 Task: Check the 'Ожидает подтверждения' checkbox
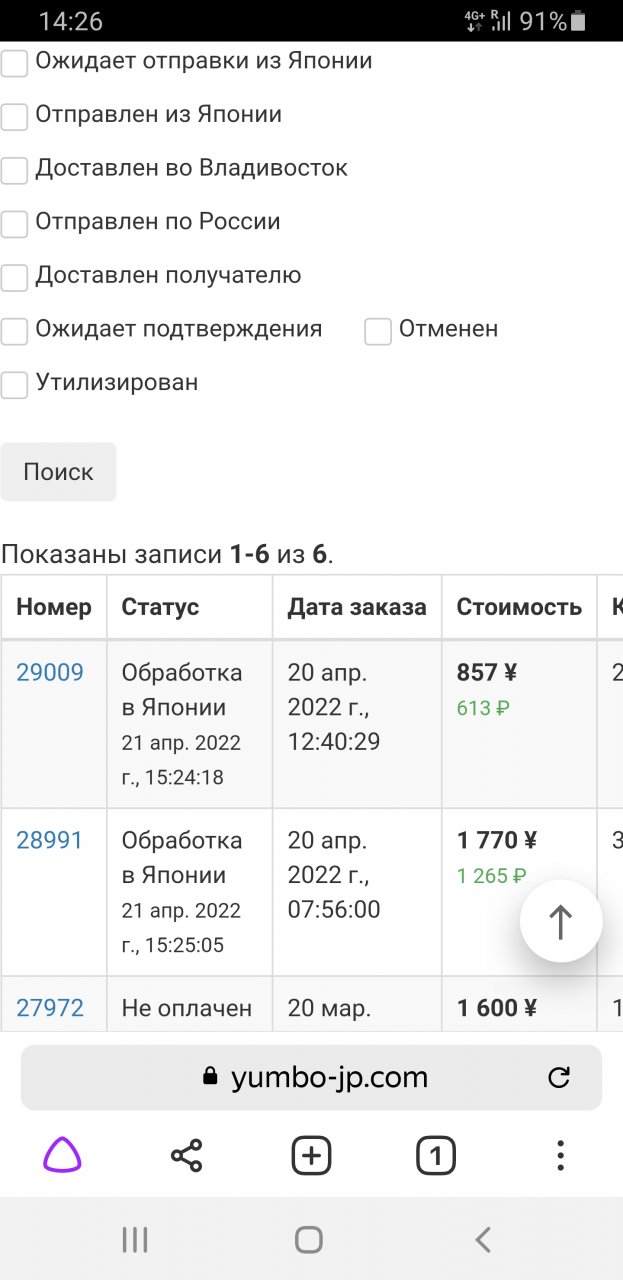coord(14,331)
